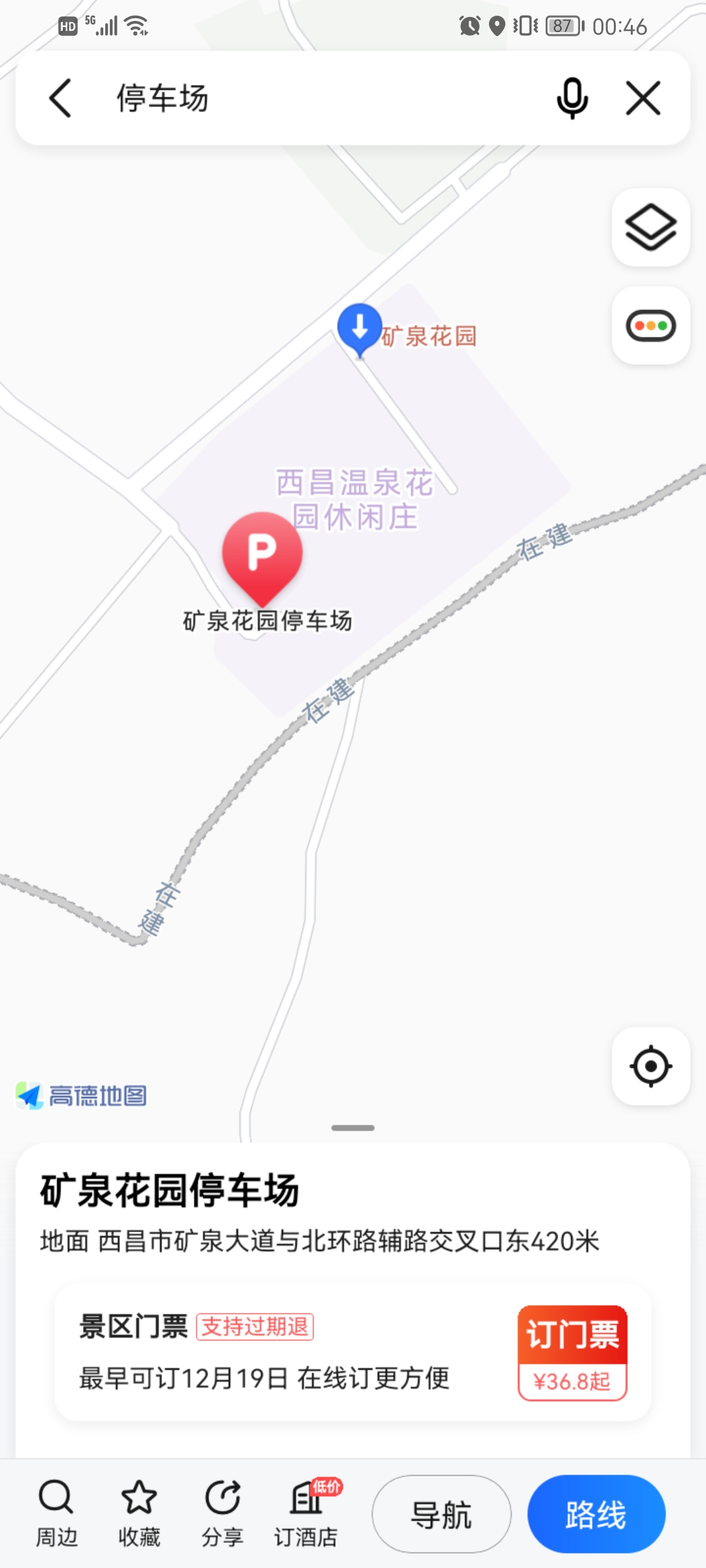Expand the 矿泉花园停车场 details card handle
The height and width of the screenshot is (1568, 706).
[x=353, y=1128]
